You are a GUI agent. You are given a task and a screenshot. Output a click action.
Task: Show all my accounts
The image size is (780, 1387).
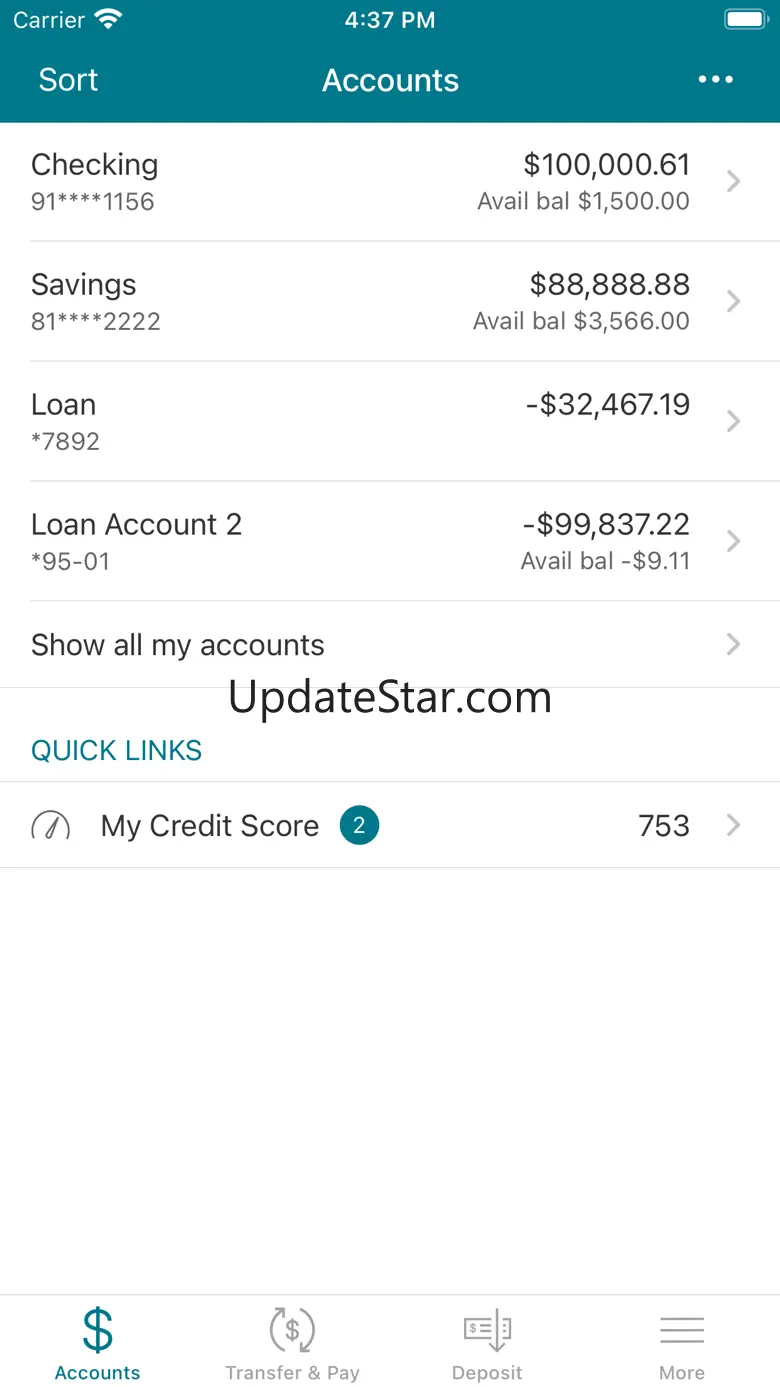tap(390, 645)
